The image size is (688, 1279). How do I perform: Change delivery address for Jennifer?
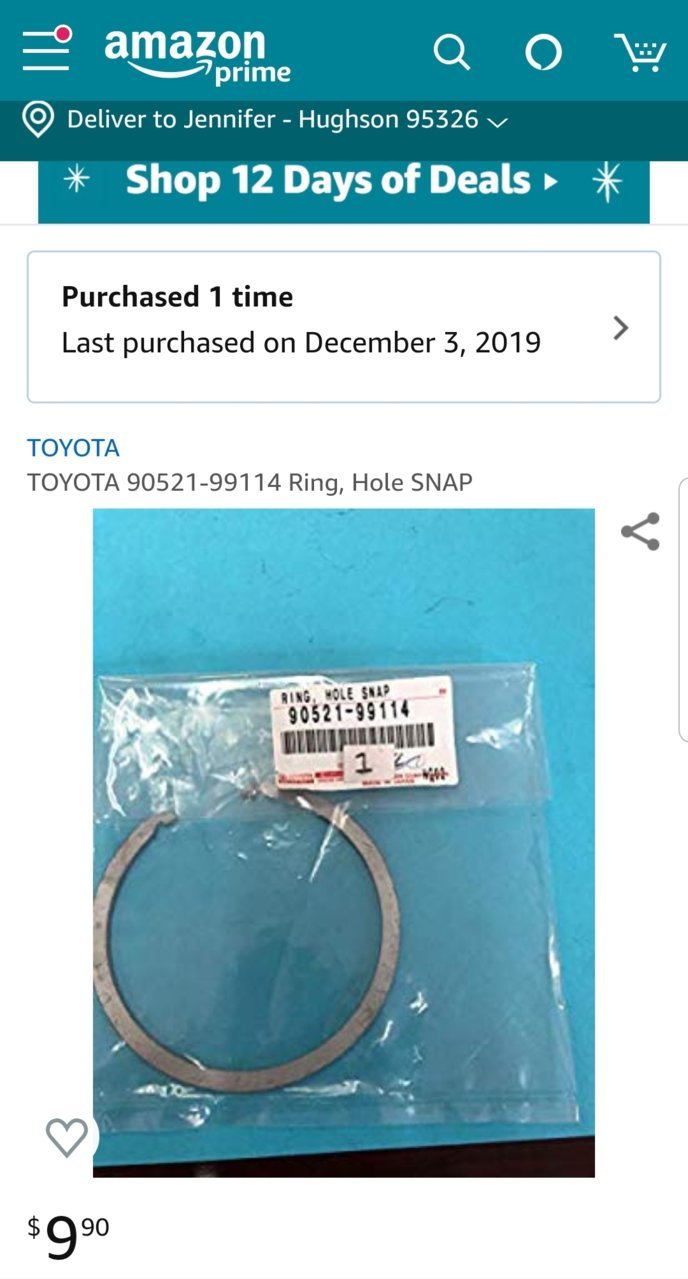266,120
